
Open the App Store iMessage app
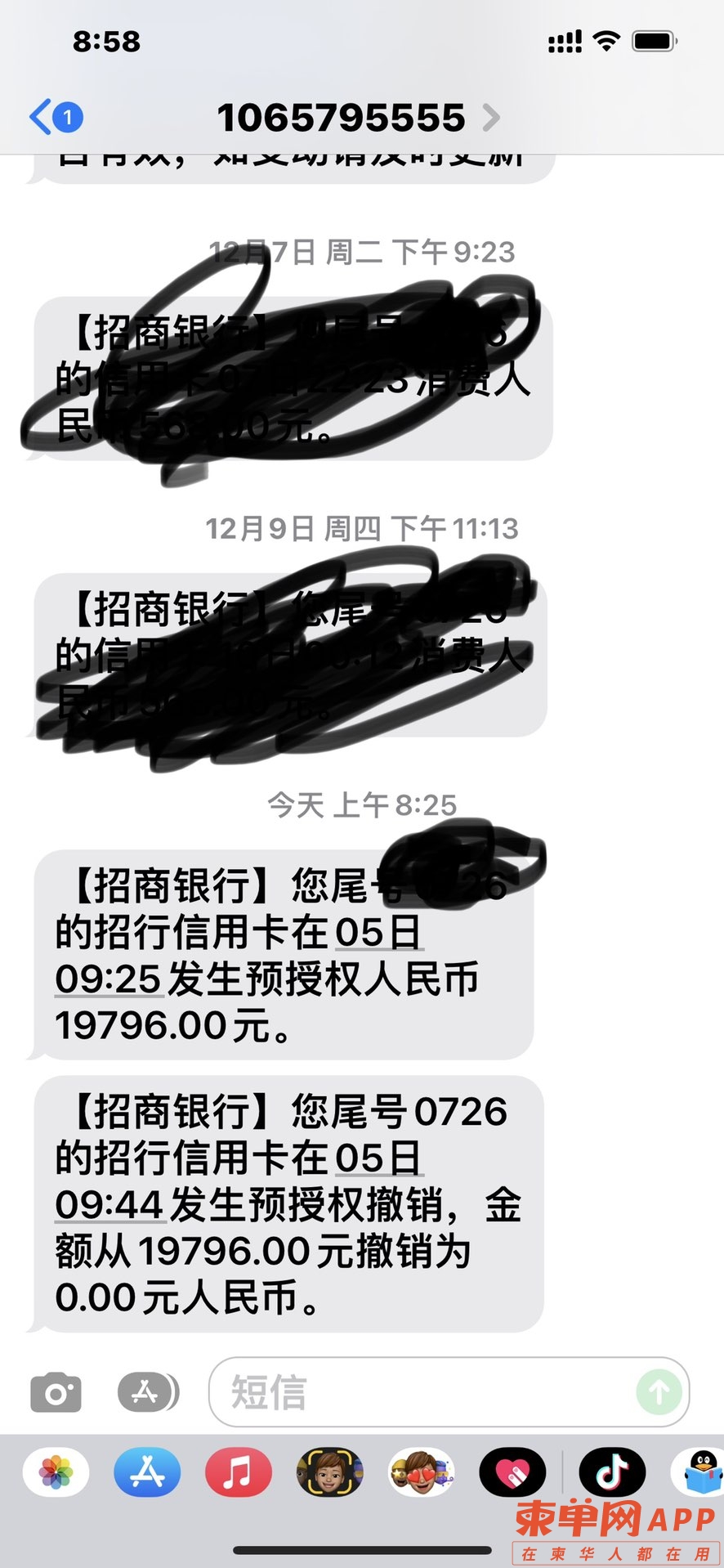pos(147,1472)
